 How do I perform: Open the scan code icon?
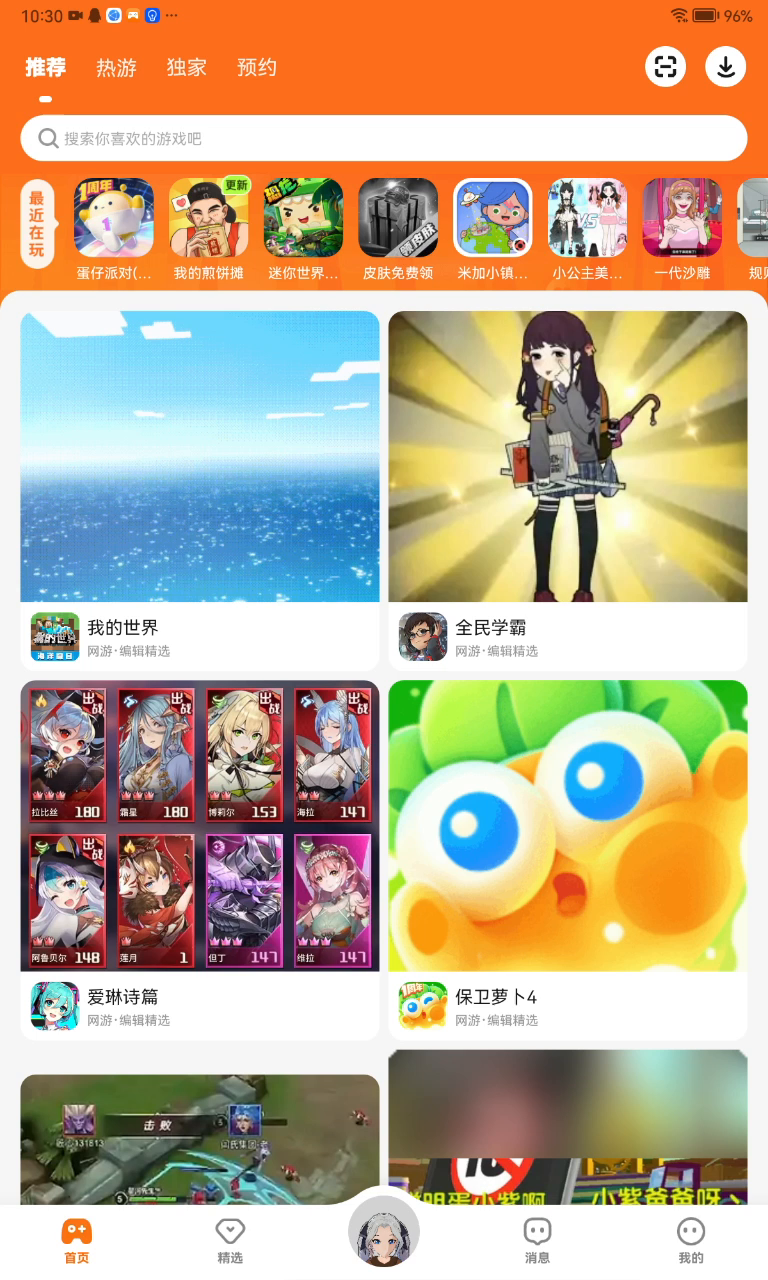(x=665, y=67)
